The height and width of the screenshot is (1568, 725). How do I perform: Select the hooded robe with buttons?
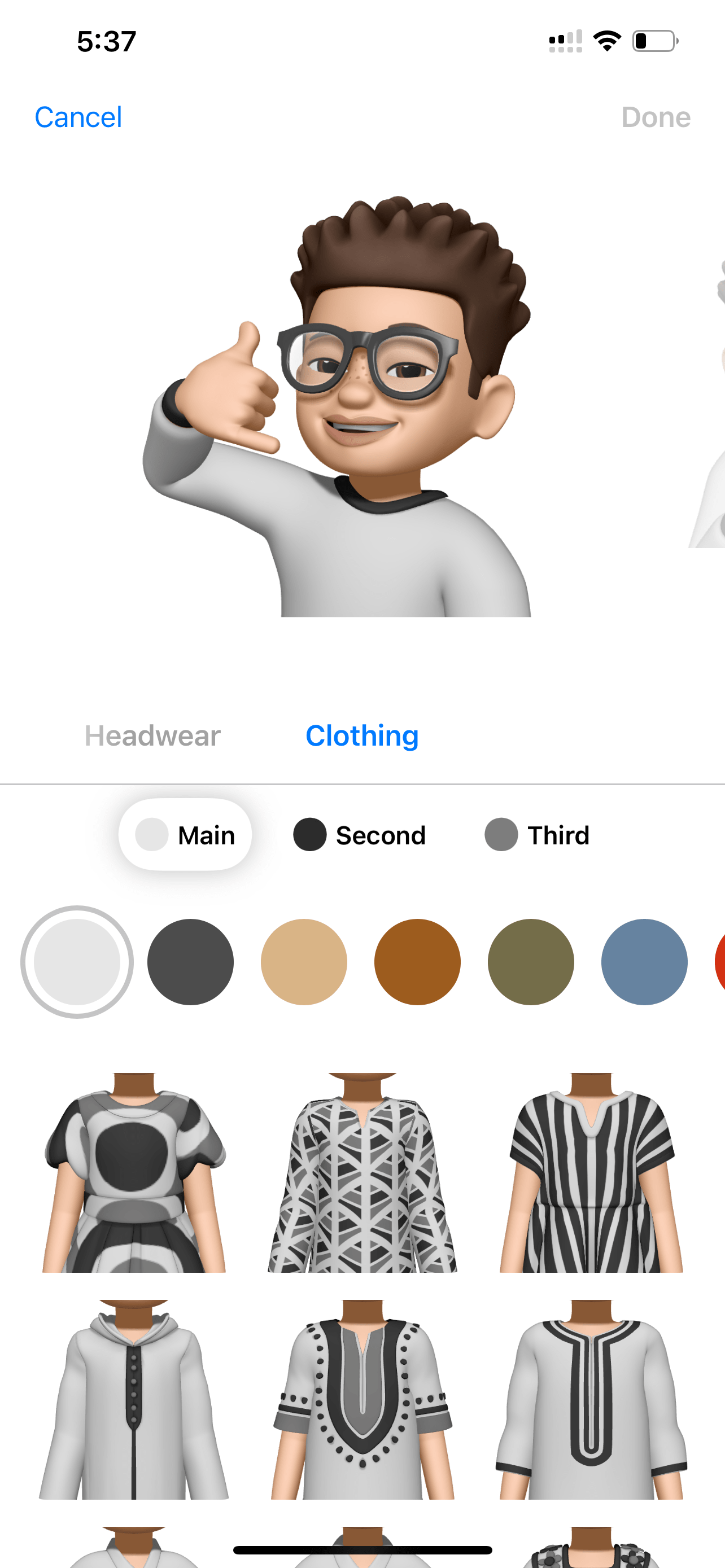(134, 1400)
